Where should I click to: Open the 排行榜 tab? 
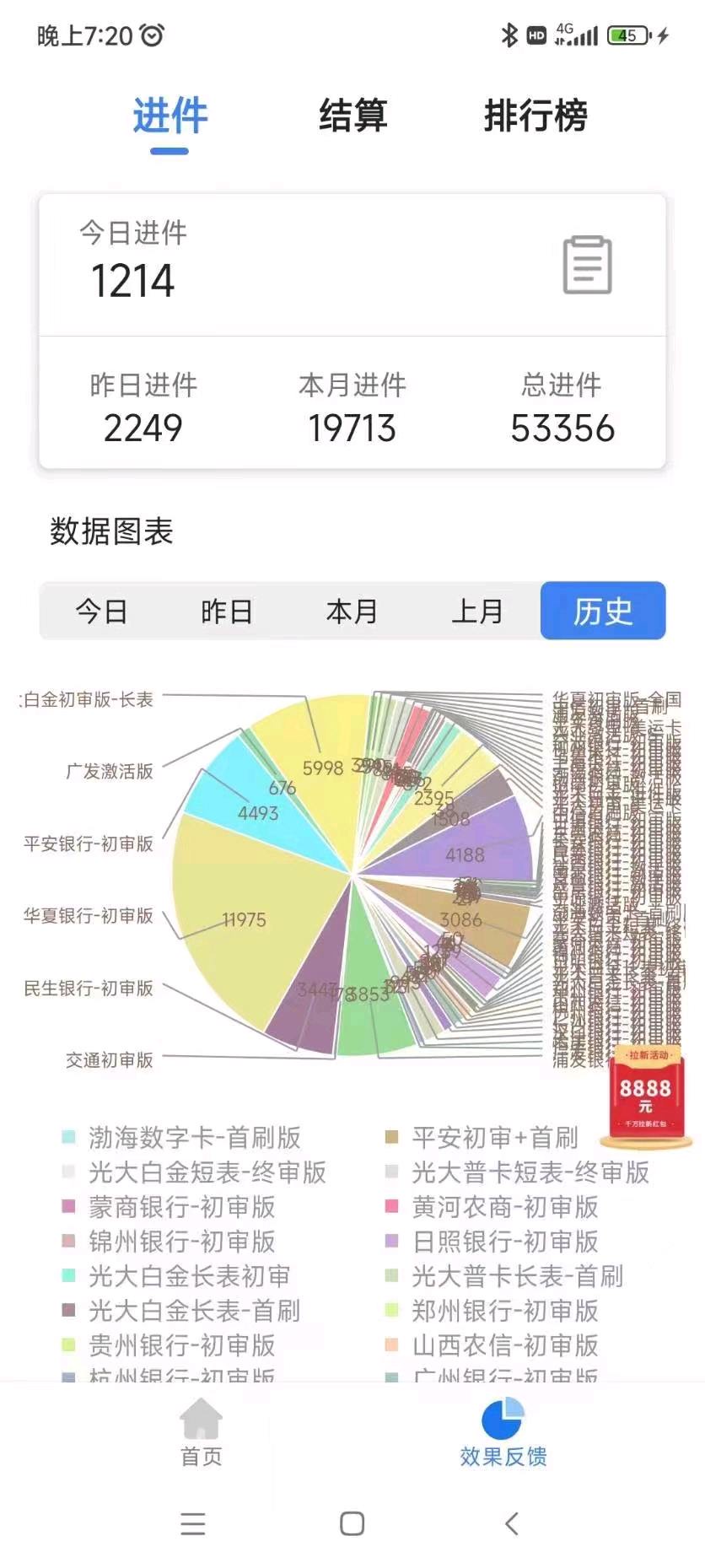[x=535, y=116]
